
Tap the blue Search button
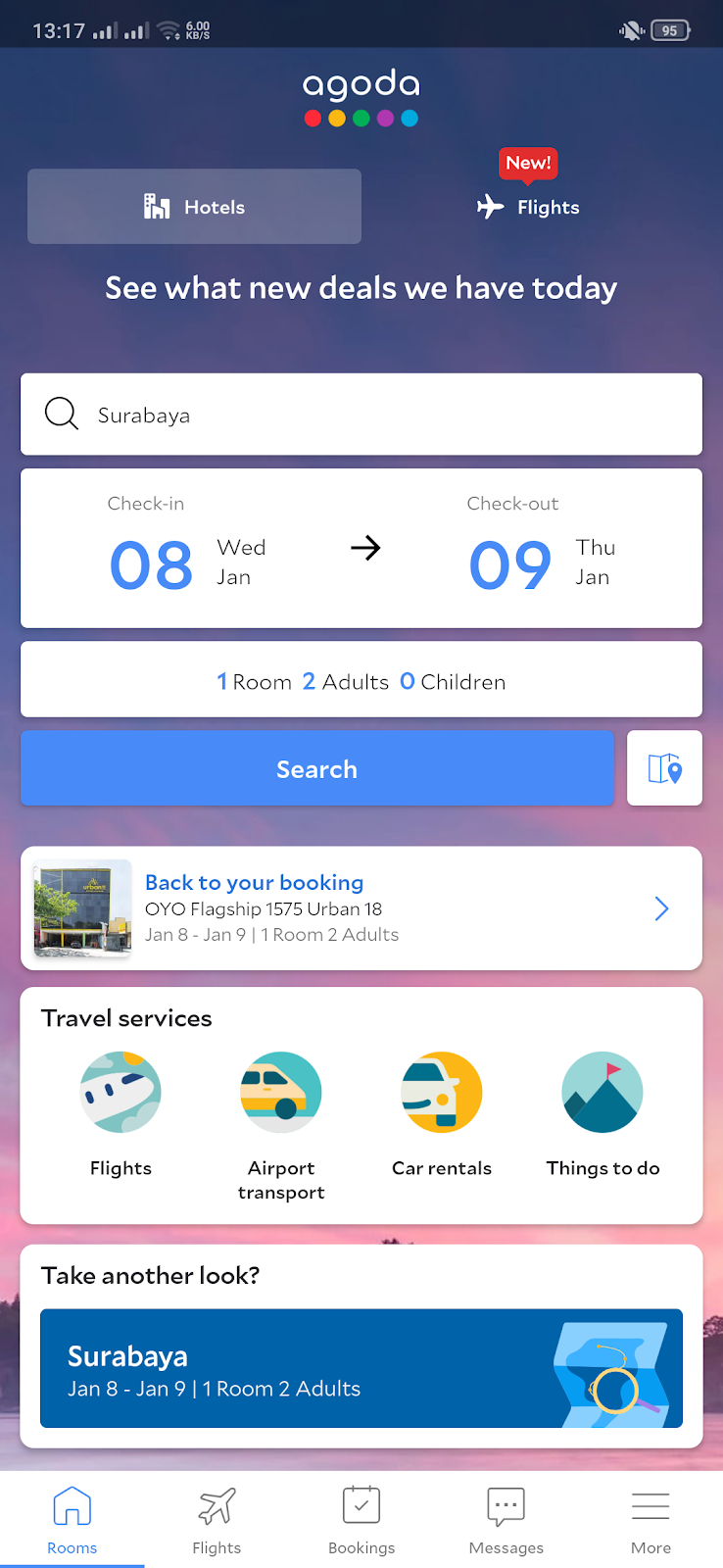[x=316, y=769]
